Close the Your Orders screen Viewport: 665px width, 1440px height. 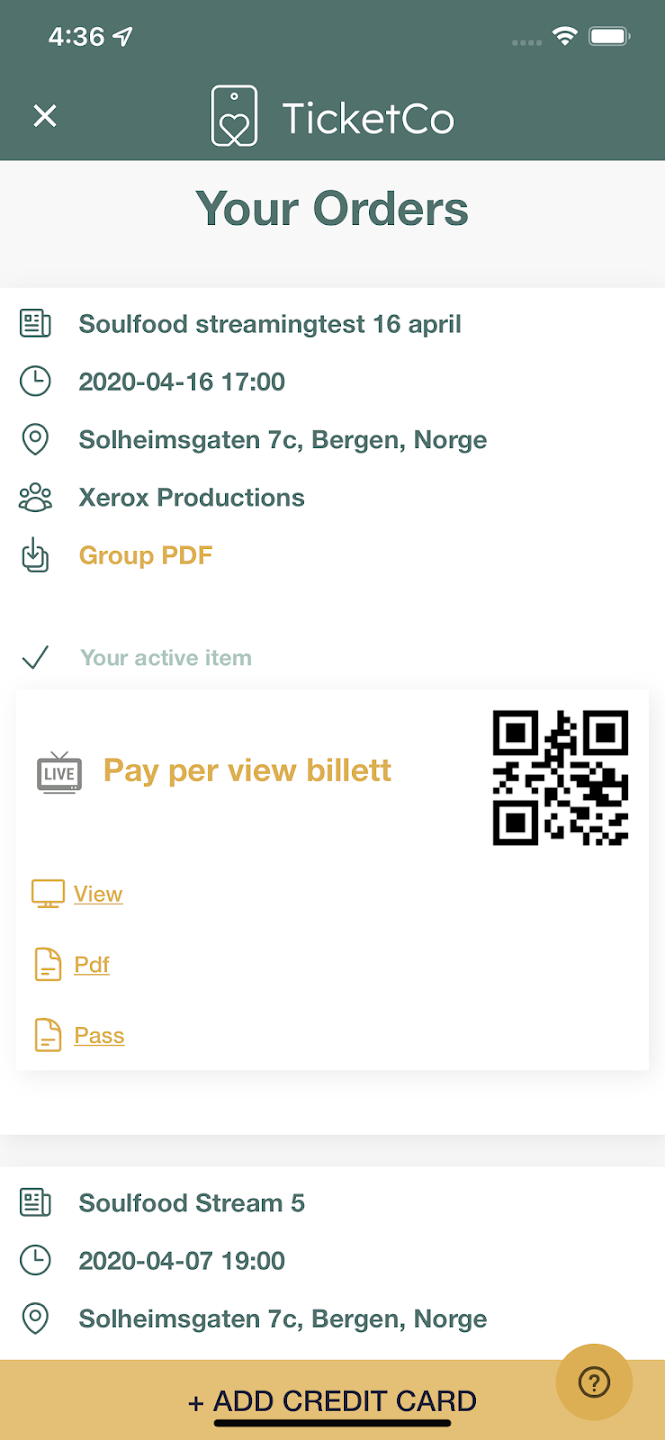pyautogui.click(x=45, y=116)
